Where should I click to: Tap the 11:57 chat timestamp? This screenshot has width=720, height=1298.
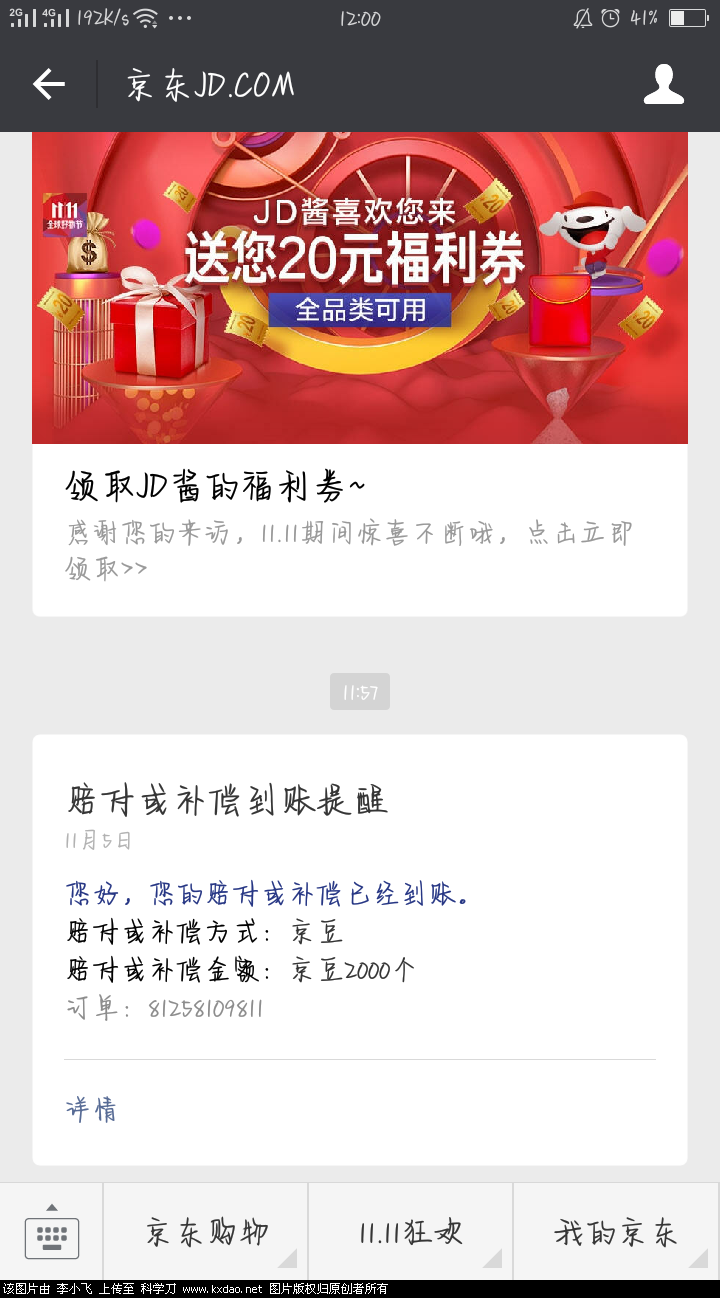359,690
